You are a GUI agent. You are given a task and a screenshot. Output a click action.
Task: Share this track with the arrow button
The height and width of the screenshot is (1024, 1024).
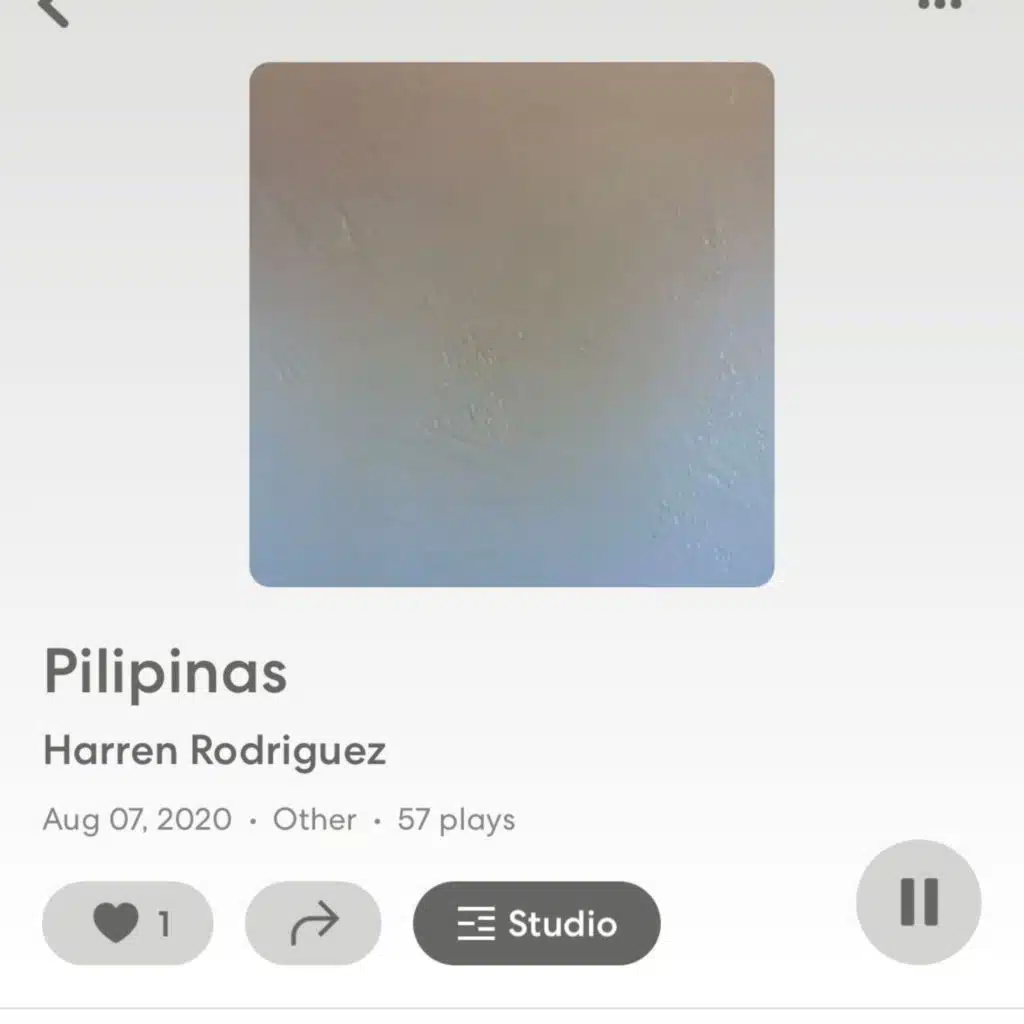(x=313, y=923)
